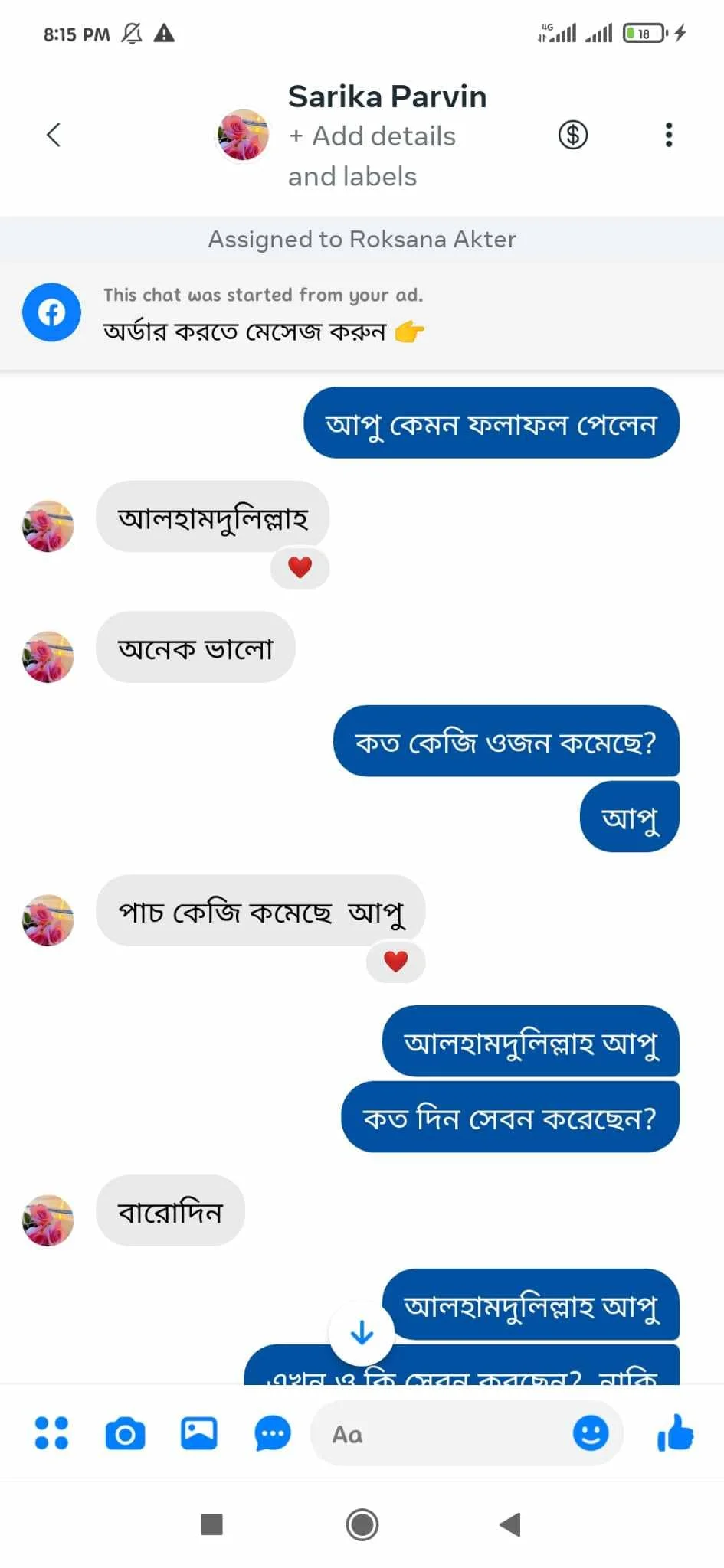Image resolution: width=724 pixels, height=1568 pixels.
Task: Open the camera to take a photo
Action: coord(125,1433)
